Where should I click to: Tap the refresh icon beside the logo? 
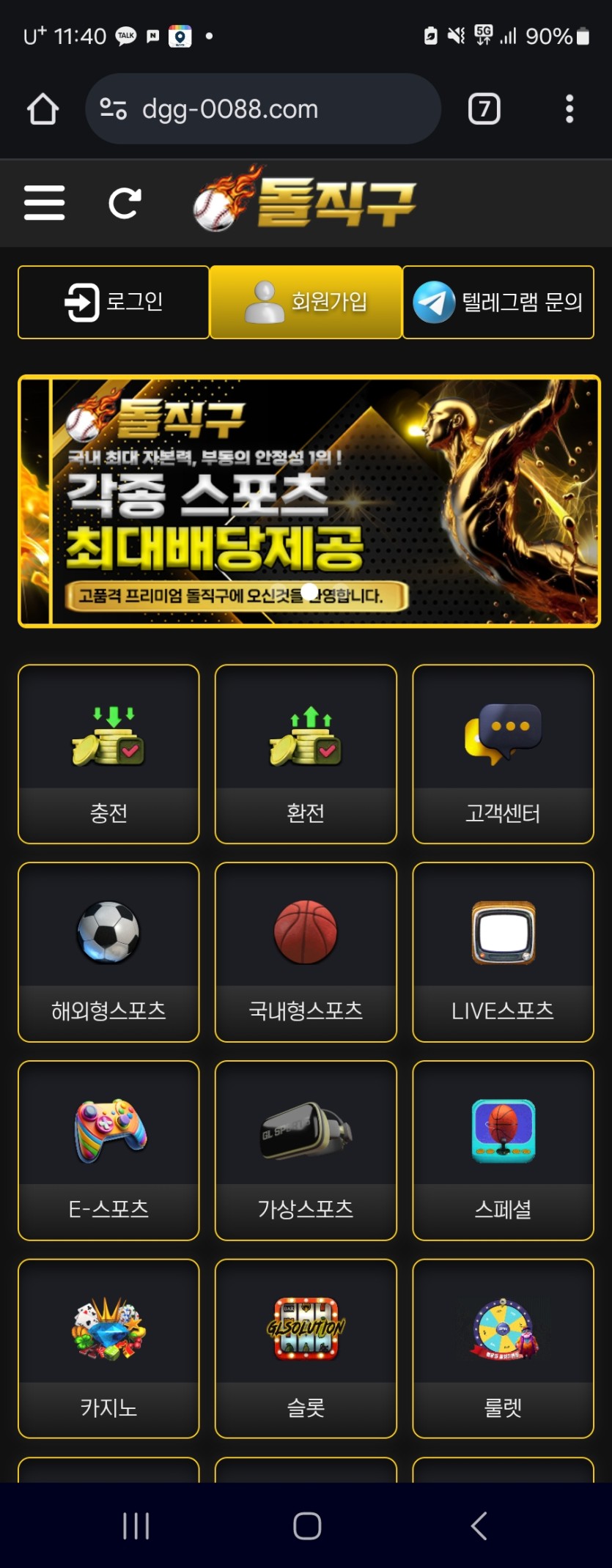(x=124, y=203)
